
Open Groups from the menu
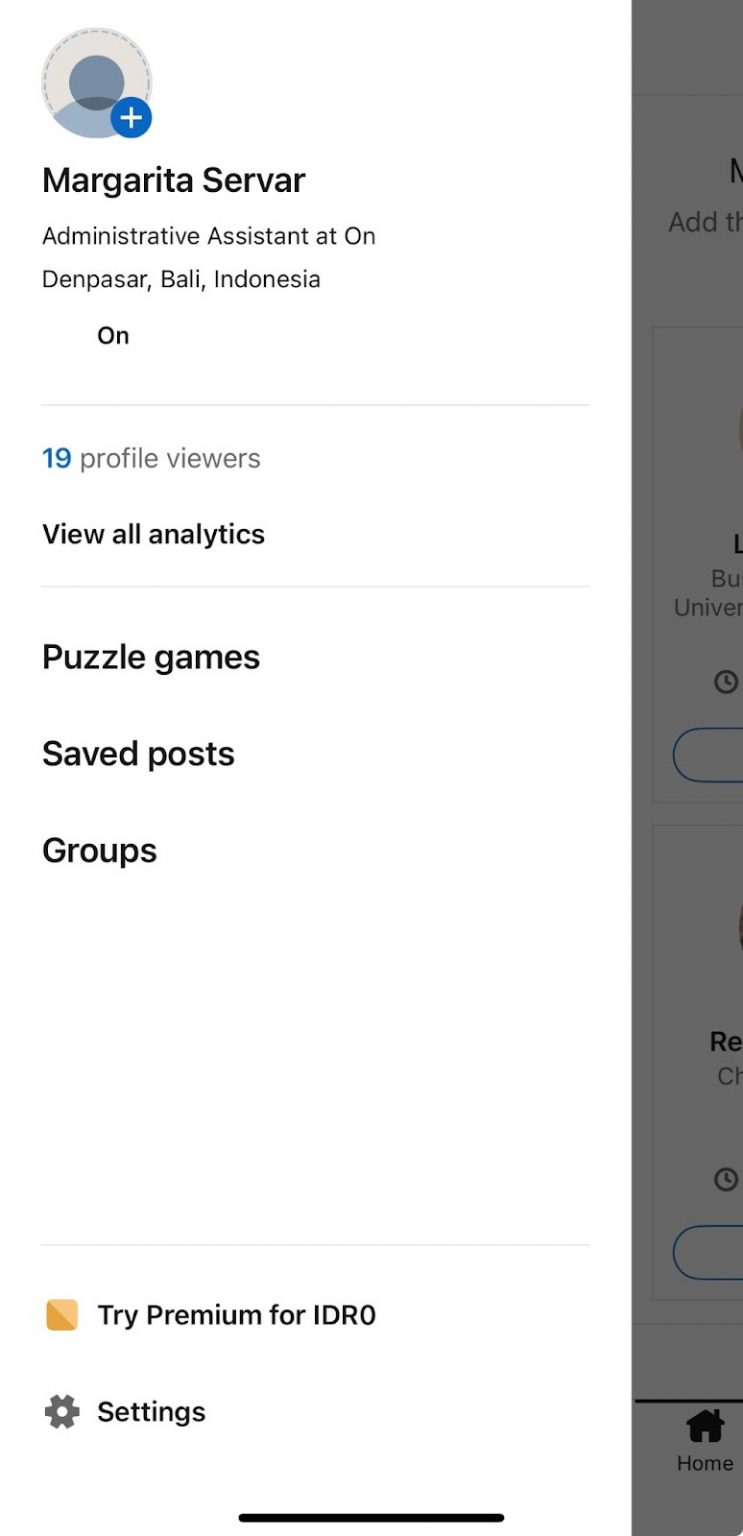coord(99,850)
